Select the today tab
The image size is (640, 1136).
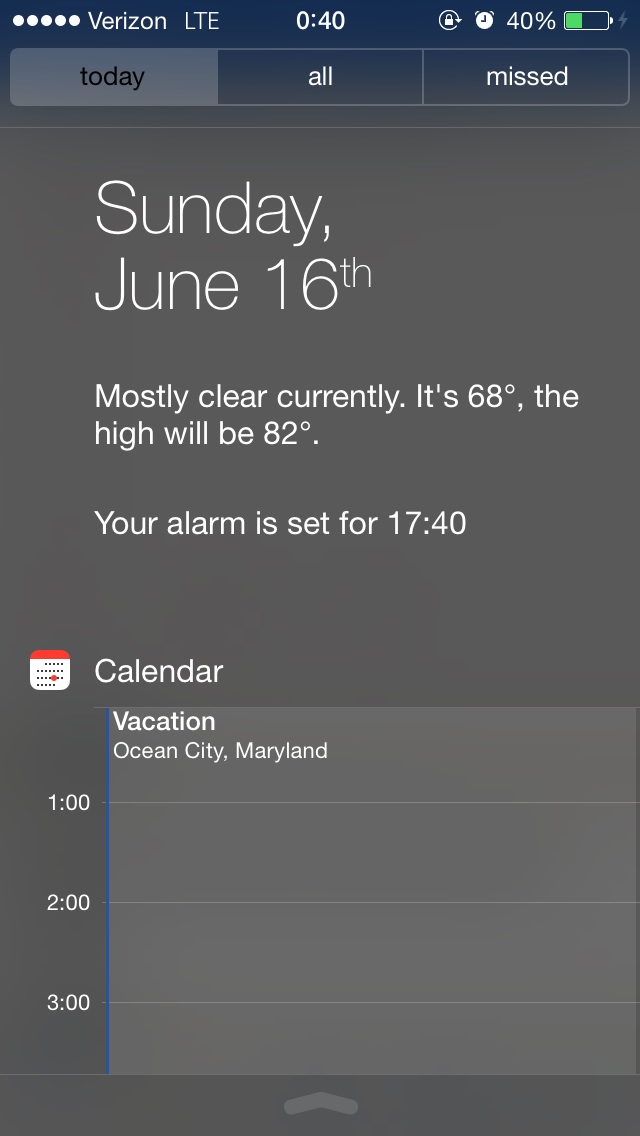[114, 77]
